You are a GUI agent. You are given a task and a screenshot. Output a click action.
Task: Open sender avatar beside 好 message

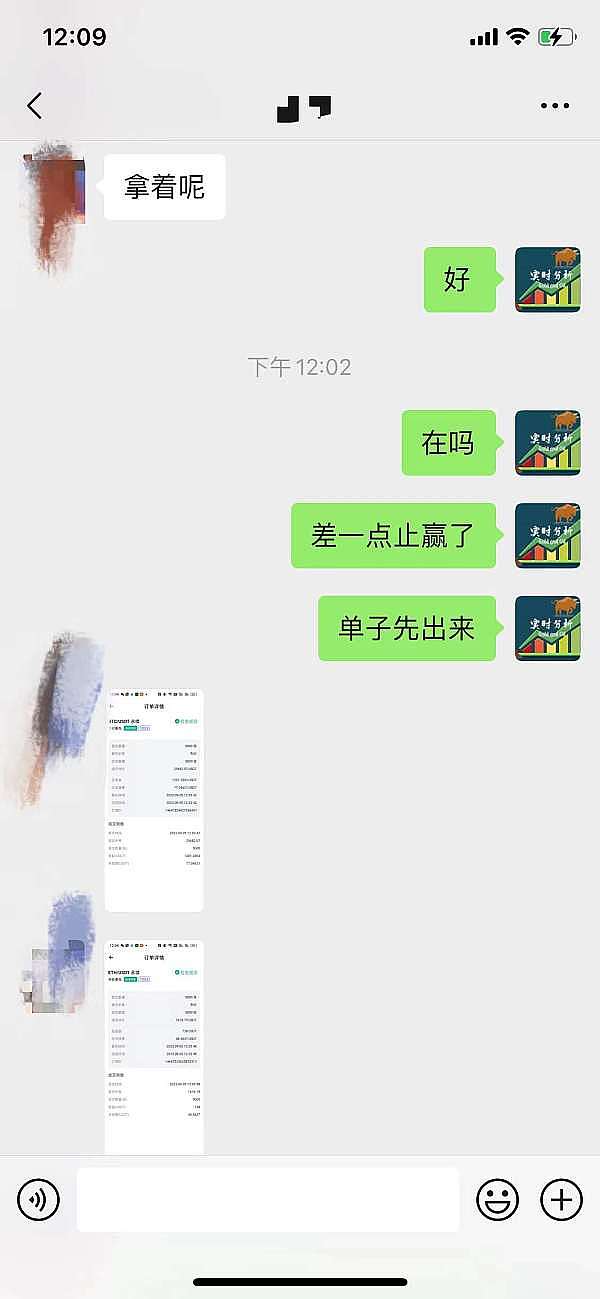click(x=547, y=280)
